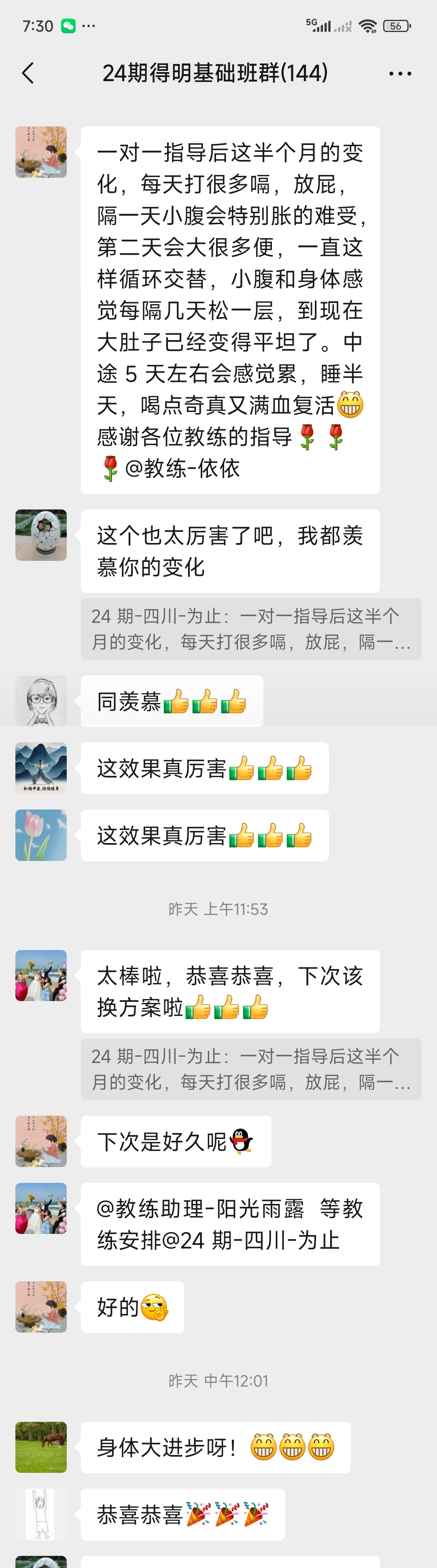This screenshot has height=1568, width=437.
Task: Open the group chat's three-dot menu
Action: coord(400,74)
